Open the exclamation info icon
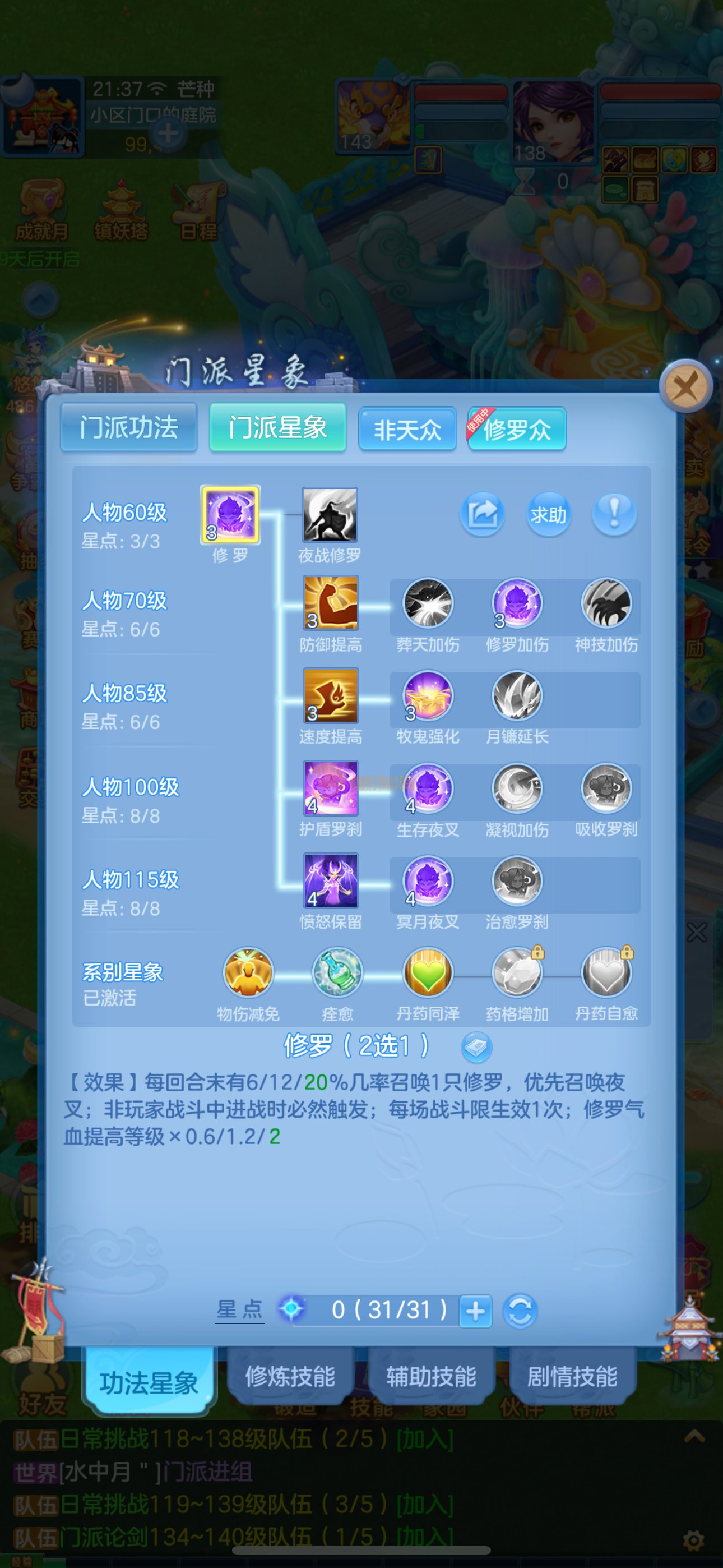This screenshot has width=723, height=1568. [x=614, y=514]
